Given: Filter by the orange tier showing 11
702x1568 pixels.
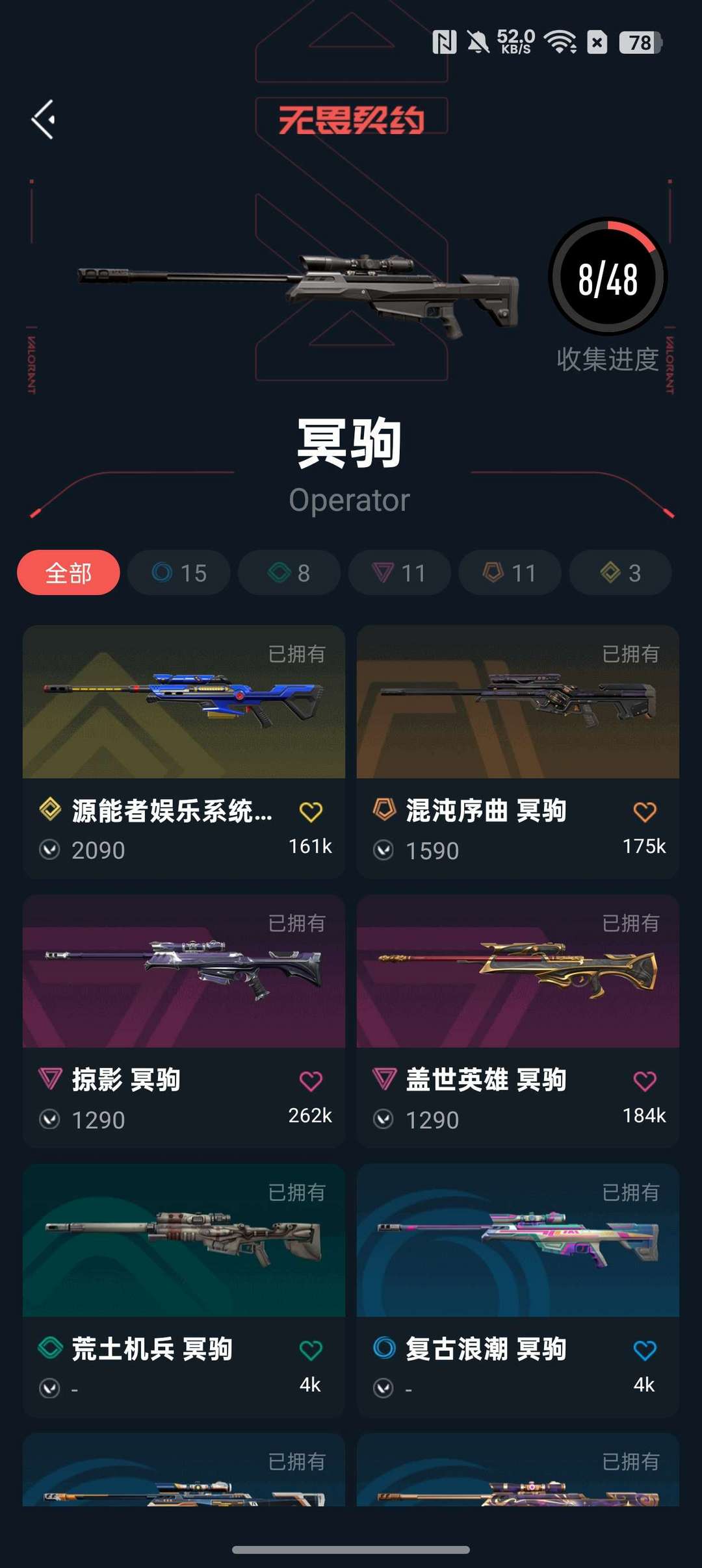Looking at the screenshot, I should [x=510, y=573].
